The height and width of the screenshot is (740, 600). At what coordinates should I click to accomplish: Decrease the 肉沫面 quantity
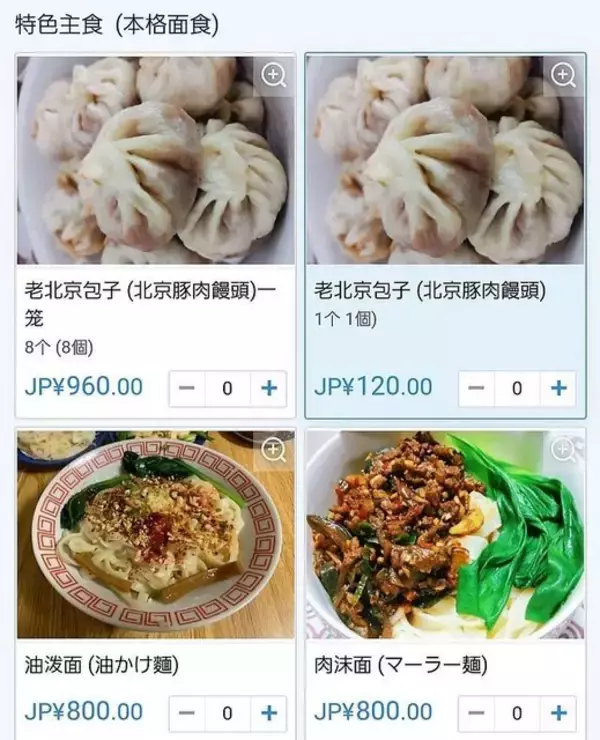point(477,713)
